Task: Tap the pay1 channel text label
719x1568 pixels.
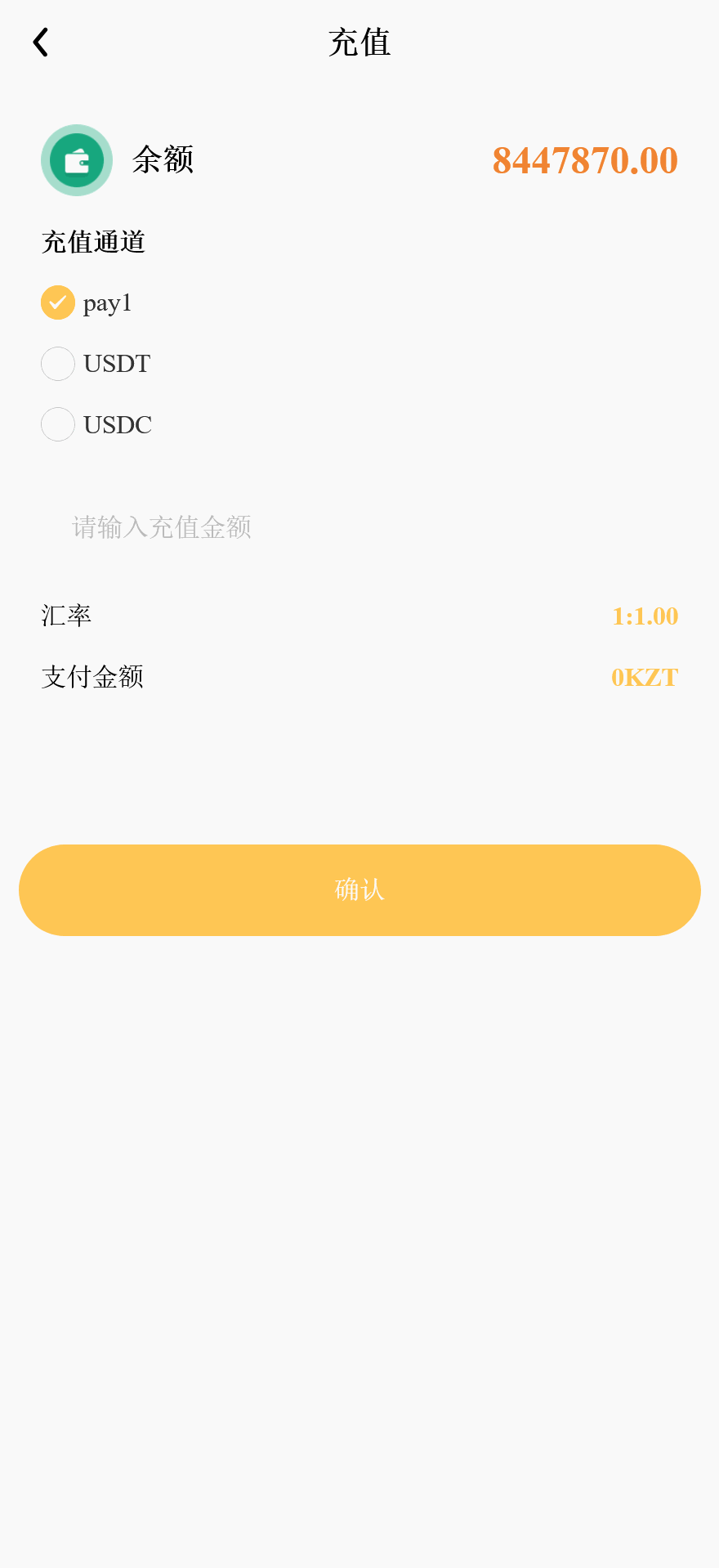Action: click(106, 302)
